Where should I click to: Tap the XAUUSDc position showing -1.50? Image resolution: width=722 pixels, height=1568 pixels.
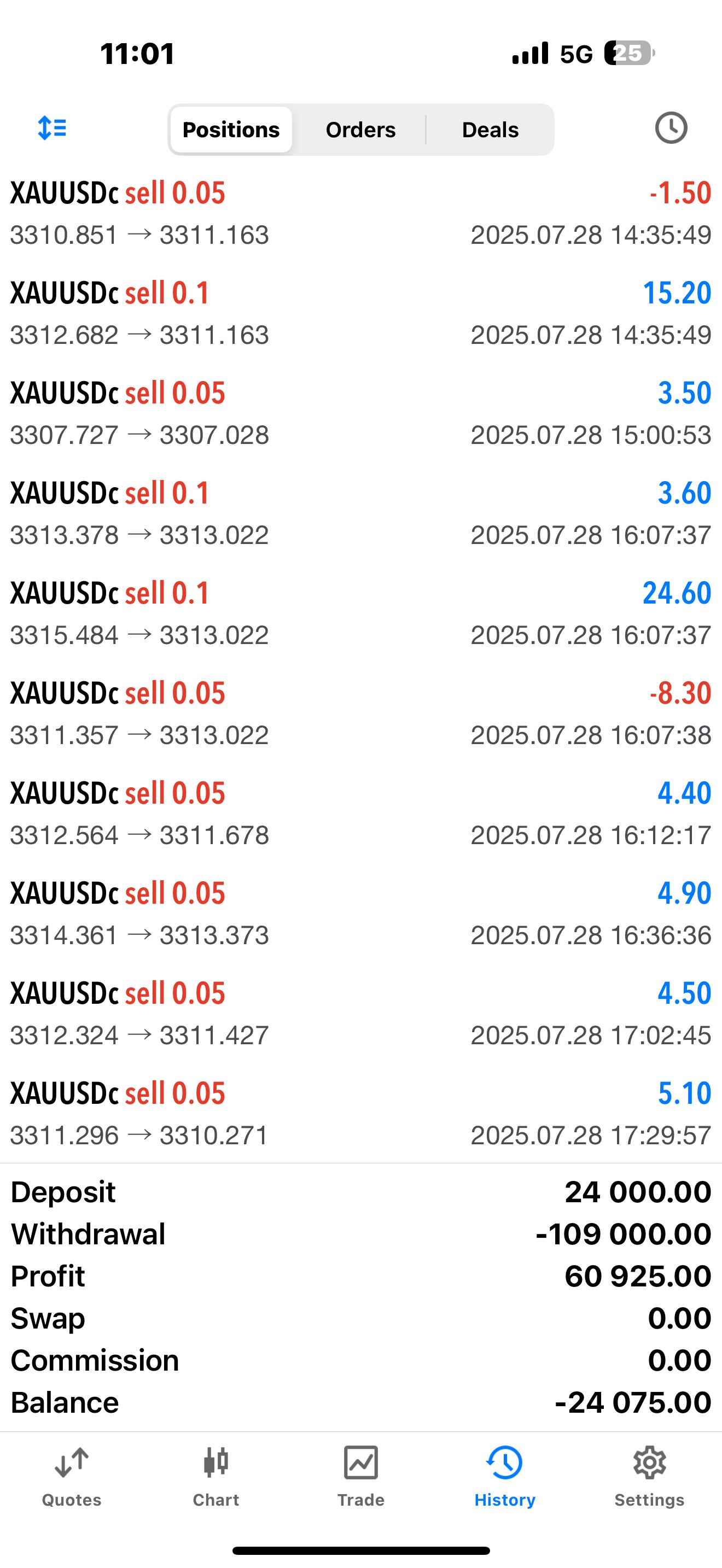(360, 213)
